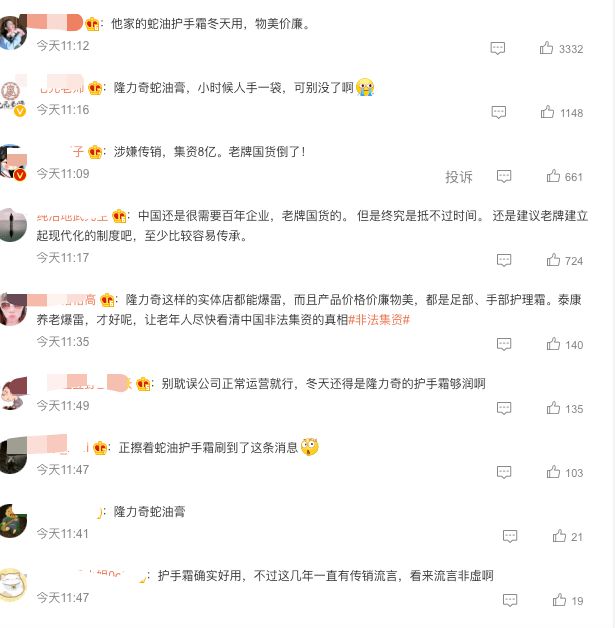Like the 实体店都能爆雷 comment

[553, 344]
